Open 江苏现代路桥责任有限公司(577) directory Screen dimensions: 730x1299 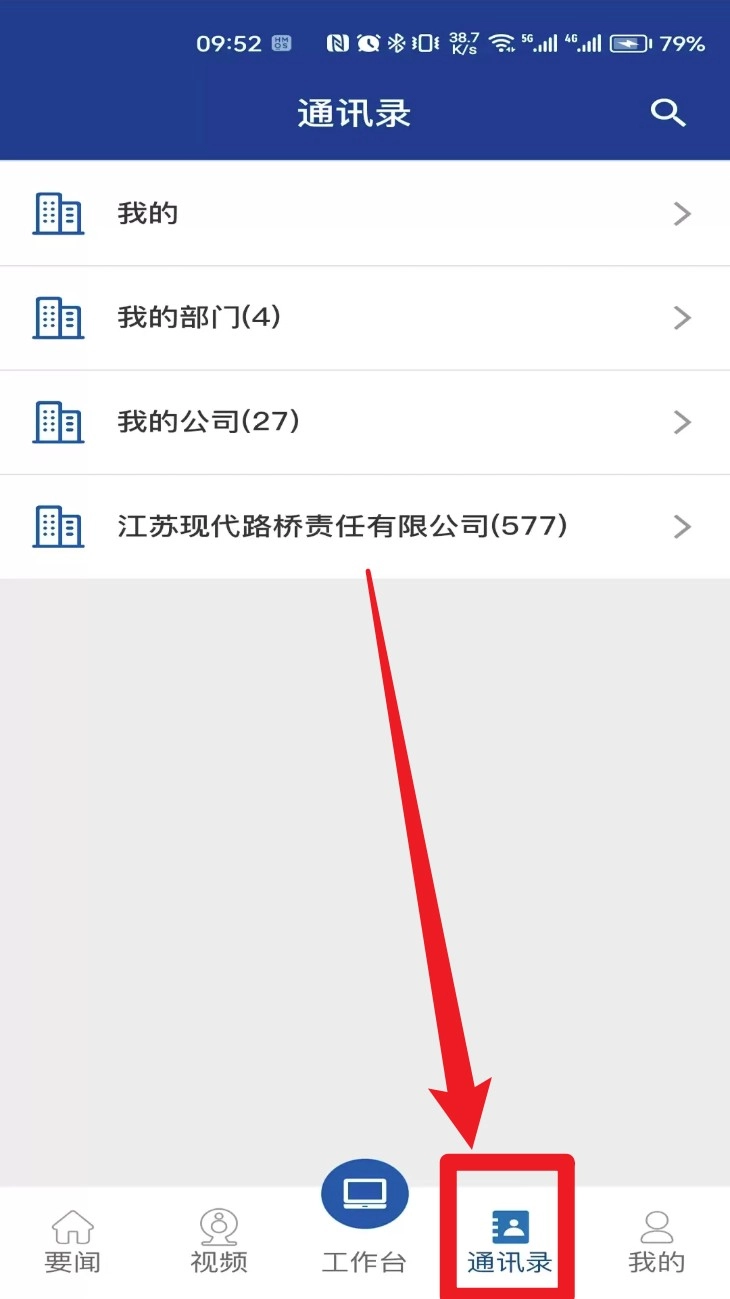[x=364, y=526]
